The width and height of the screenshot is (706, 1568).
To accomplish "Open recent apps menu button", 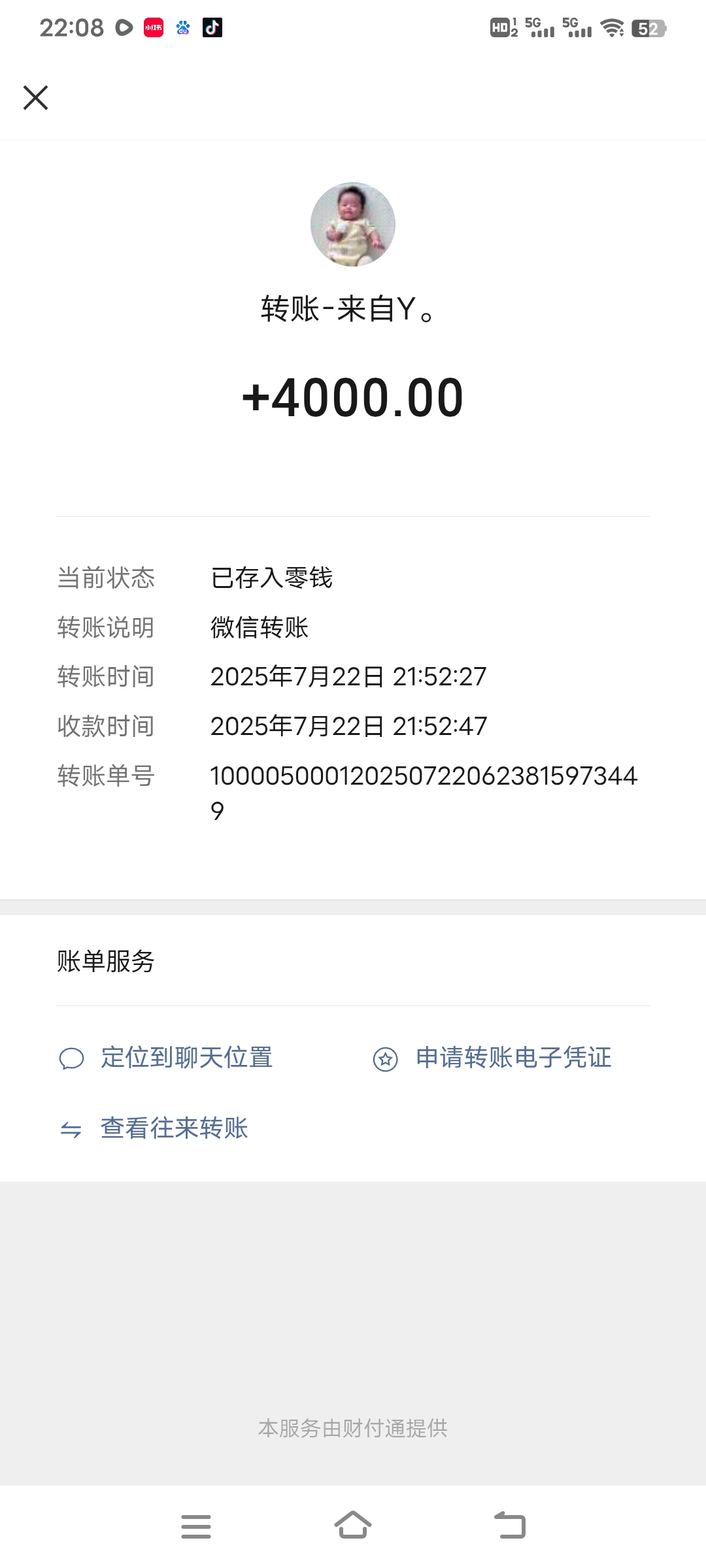I will [196, 1526].
